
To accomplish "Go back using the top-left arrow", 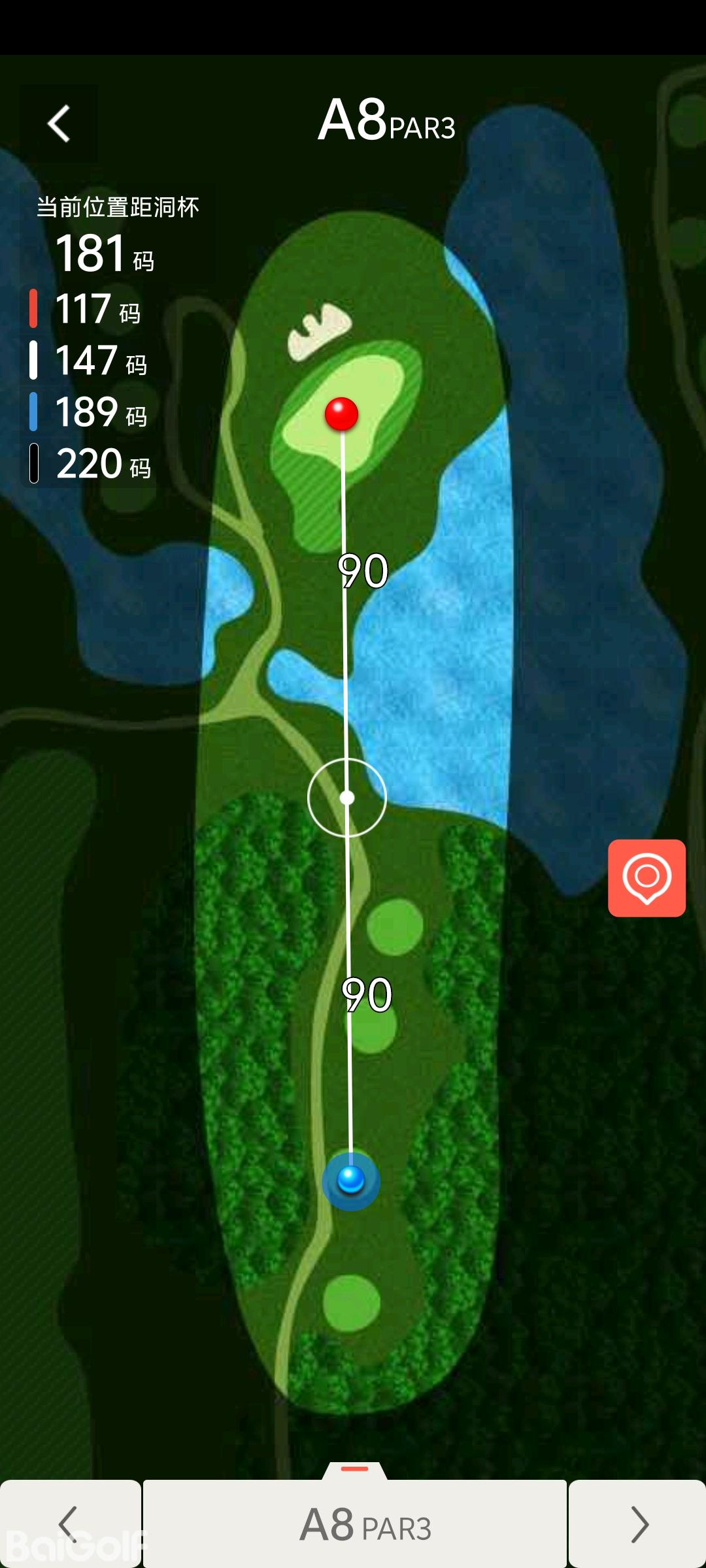I will coord(59,124).
